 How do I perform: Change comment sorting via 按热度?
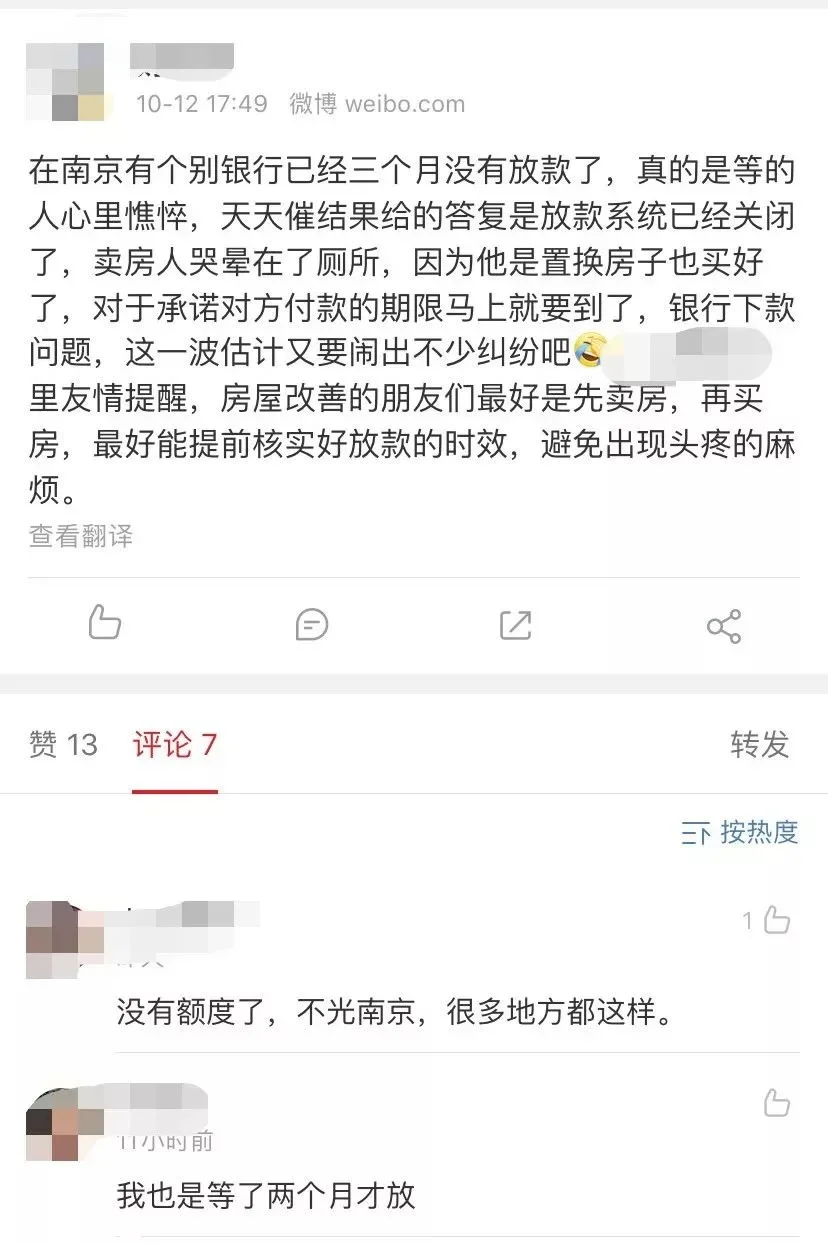point(740,832)
